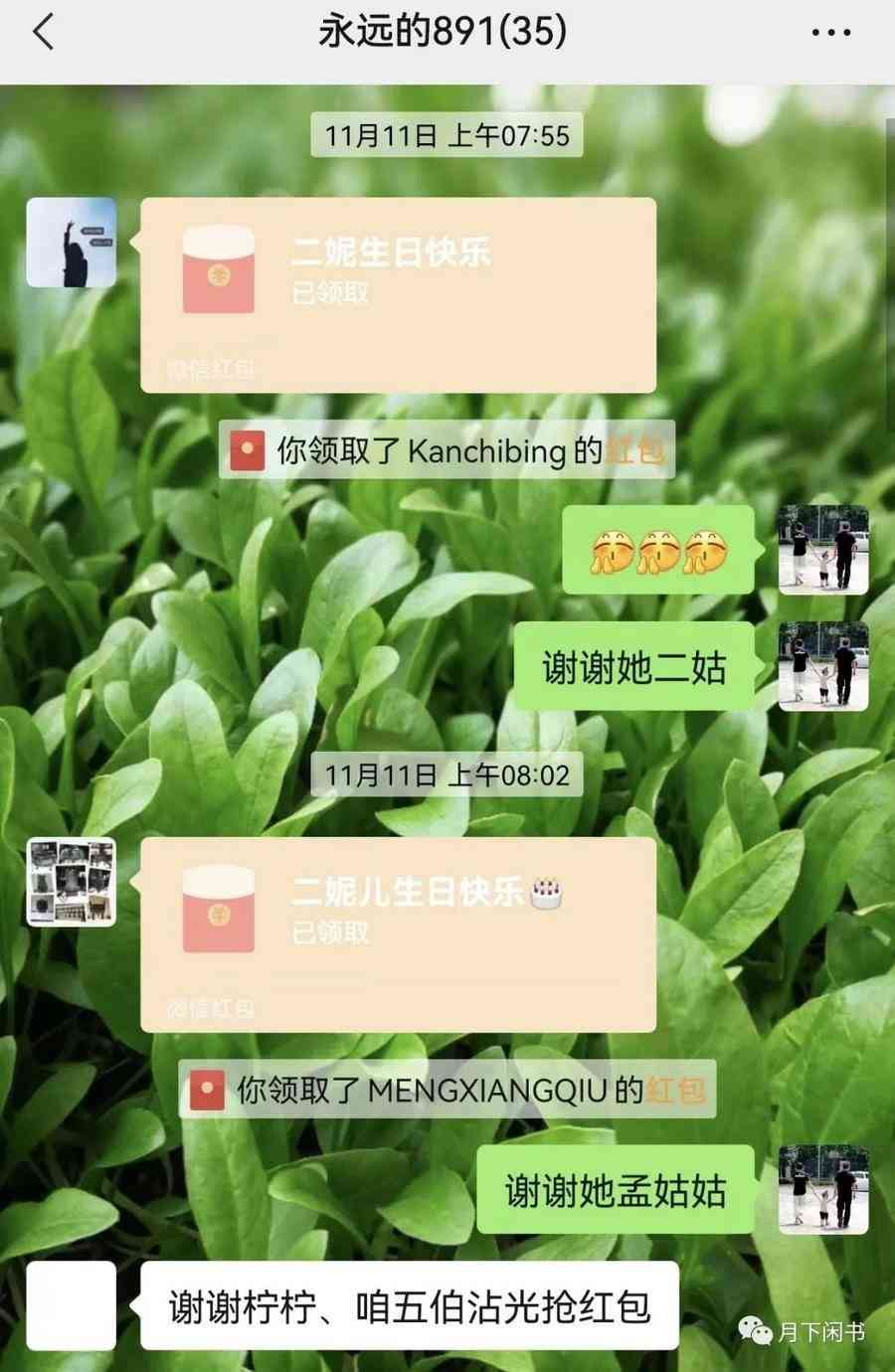Viewport: 895px width, 1372px height.
Task: Open the three-dot chat info menu
Action: (x=830, y=33)
